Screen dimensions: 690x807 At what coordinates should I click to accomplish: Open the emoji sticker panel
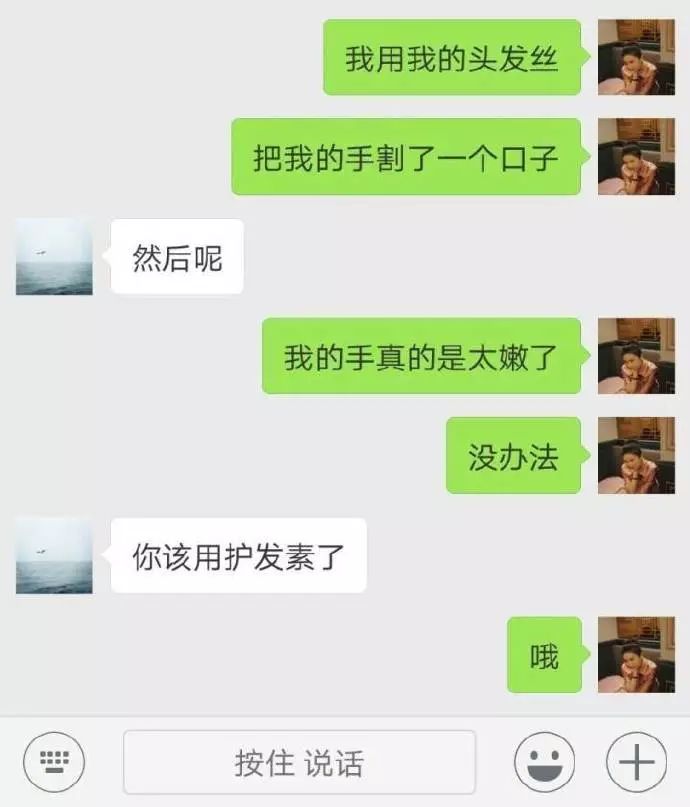[544, 762]
